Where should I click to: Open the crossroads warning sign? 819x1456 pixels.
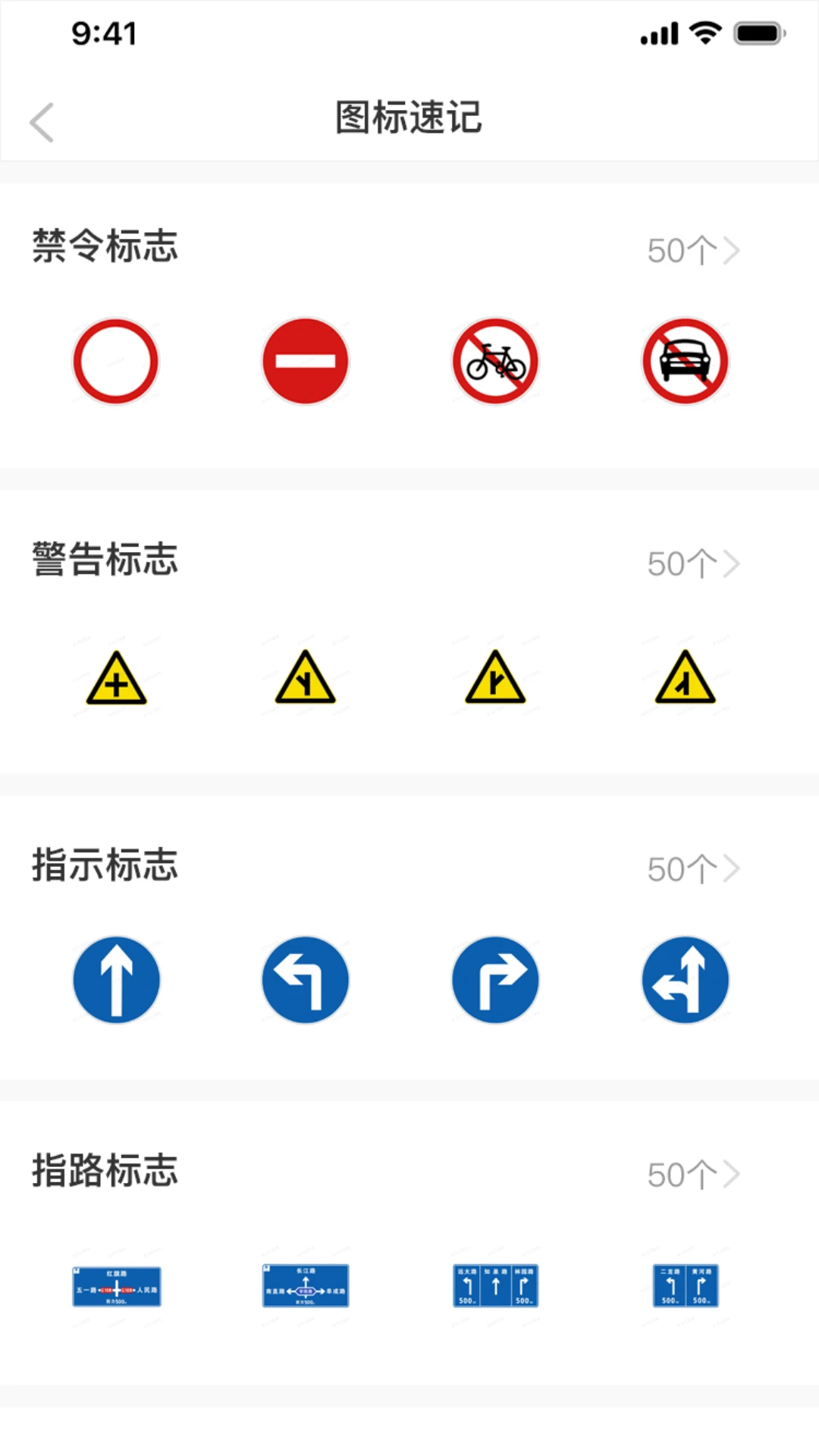click(x=116, y=679)
